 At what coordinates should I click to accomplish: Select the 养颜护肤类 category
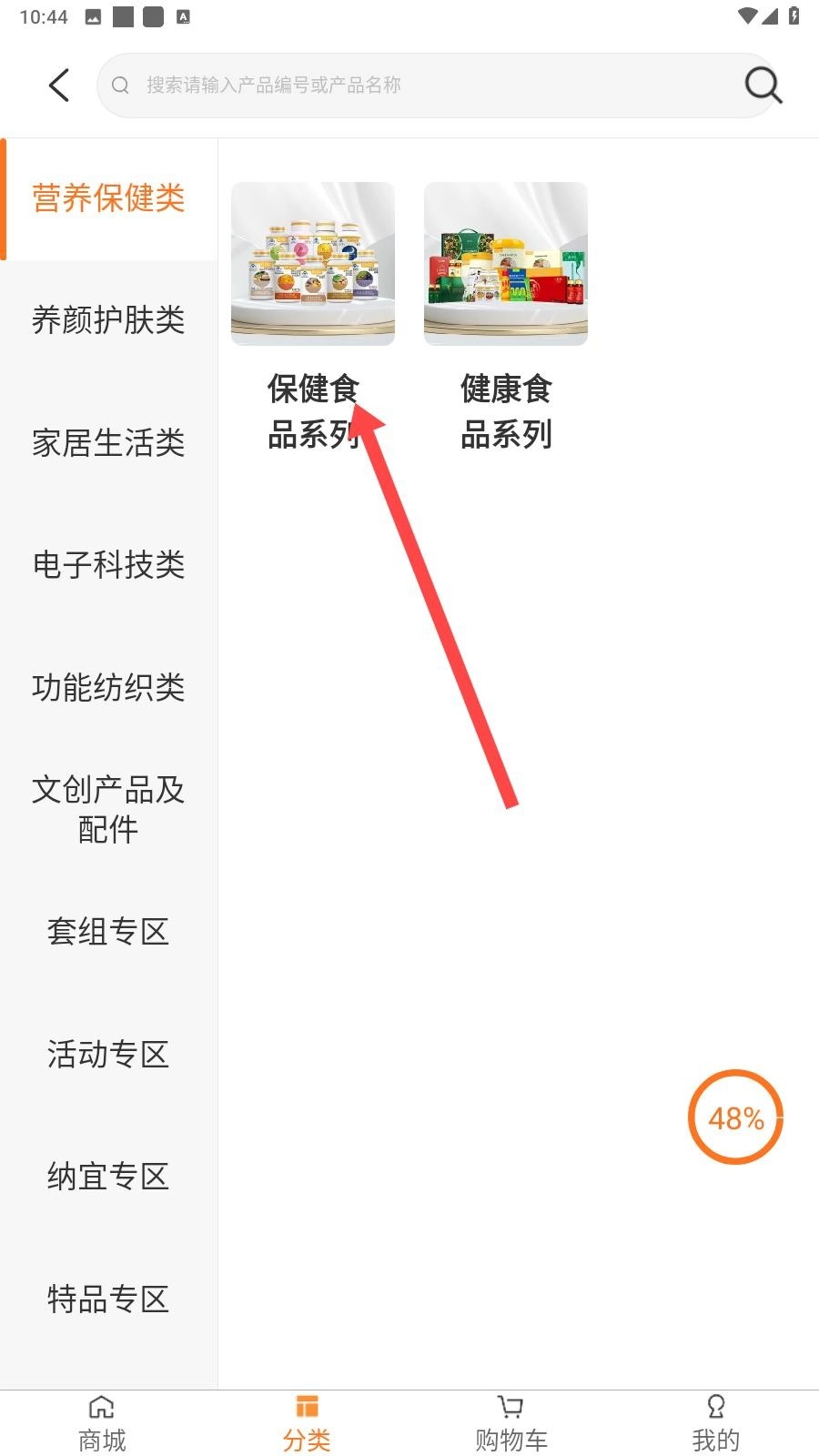coord(108,320)
